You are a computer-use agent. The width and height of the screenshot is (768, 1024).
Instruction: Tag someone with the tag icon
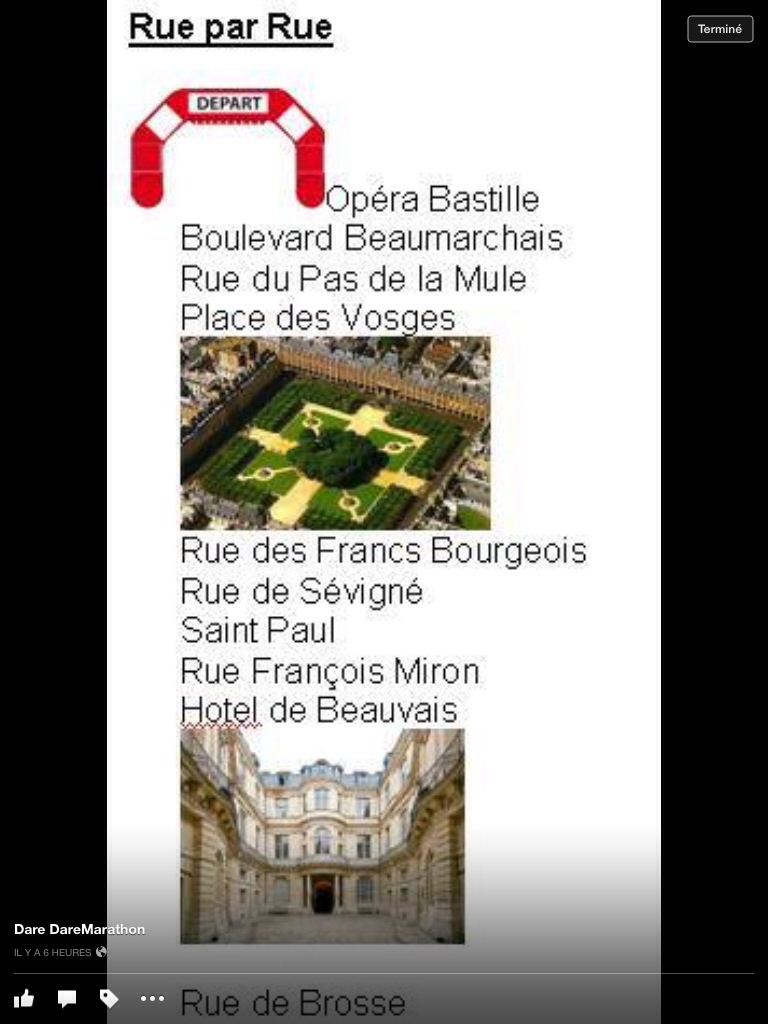(109, 998)
